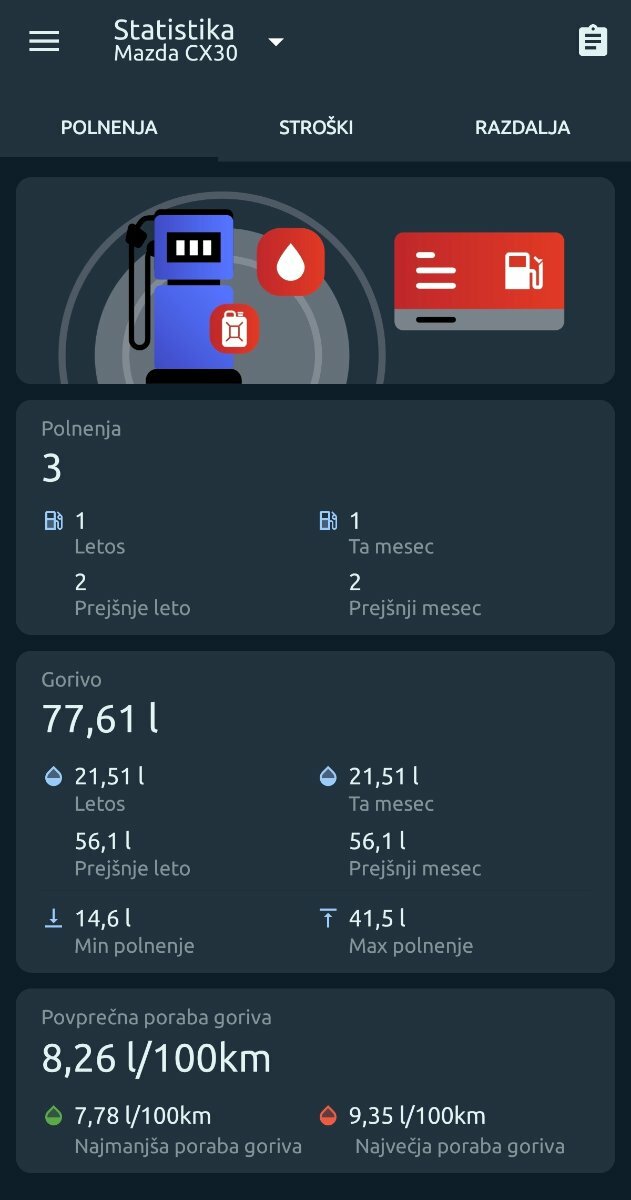This screenshot has width=631, height=1200.
Task: Open the clipboard report icon
Action: tap(592, 41)
